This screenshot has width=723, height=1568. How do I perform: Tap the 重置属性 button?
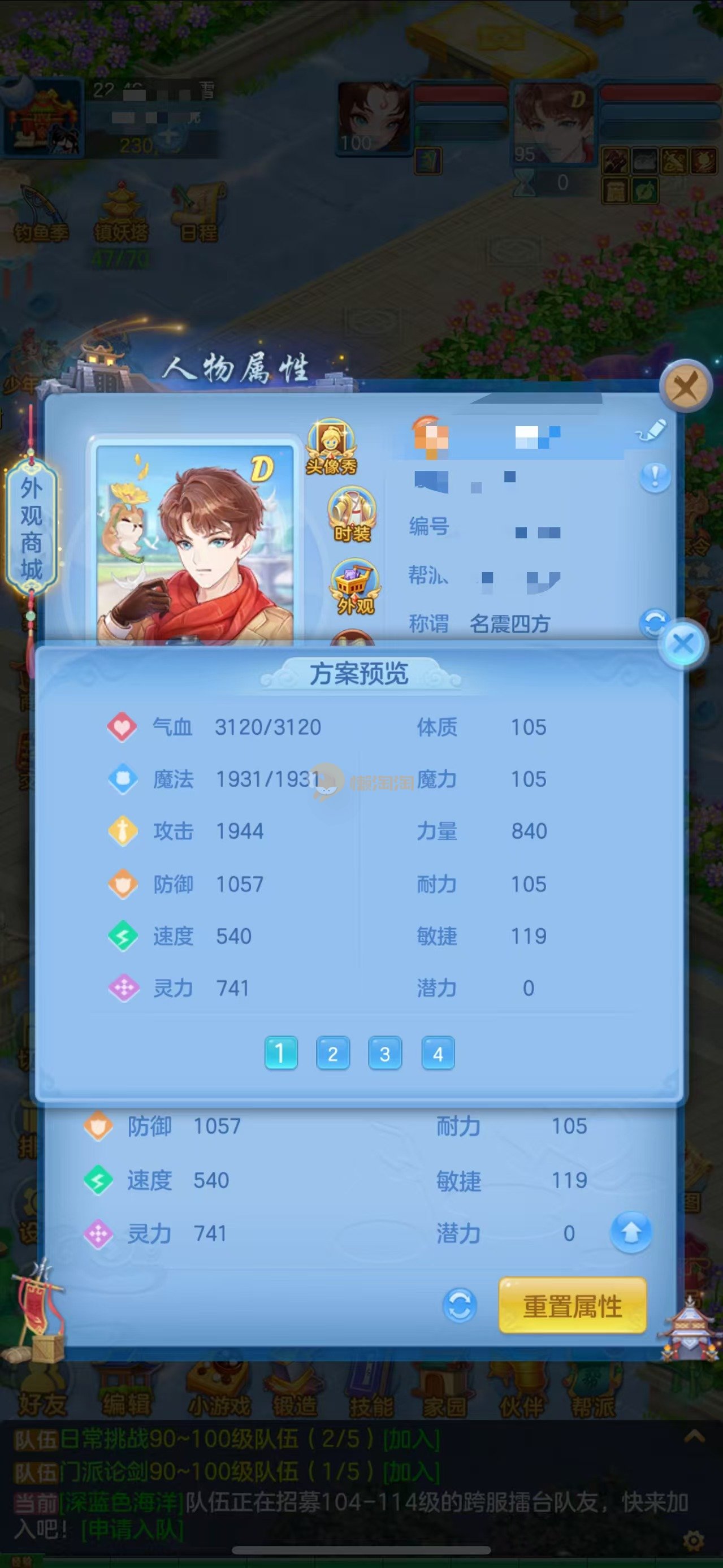(572, 1306)
